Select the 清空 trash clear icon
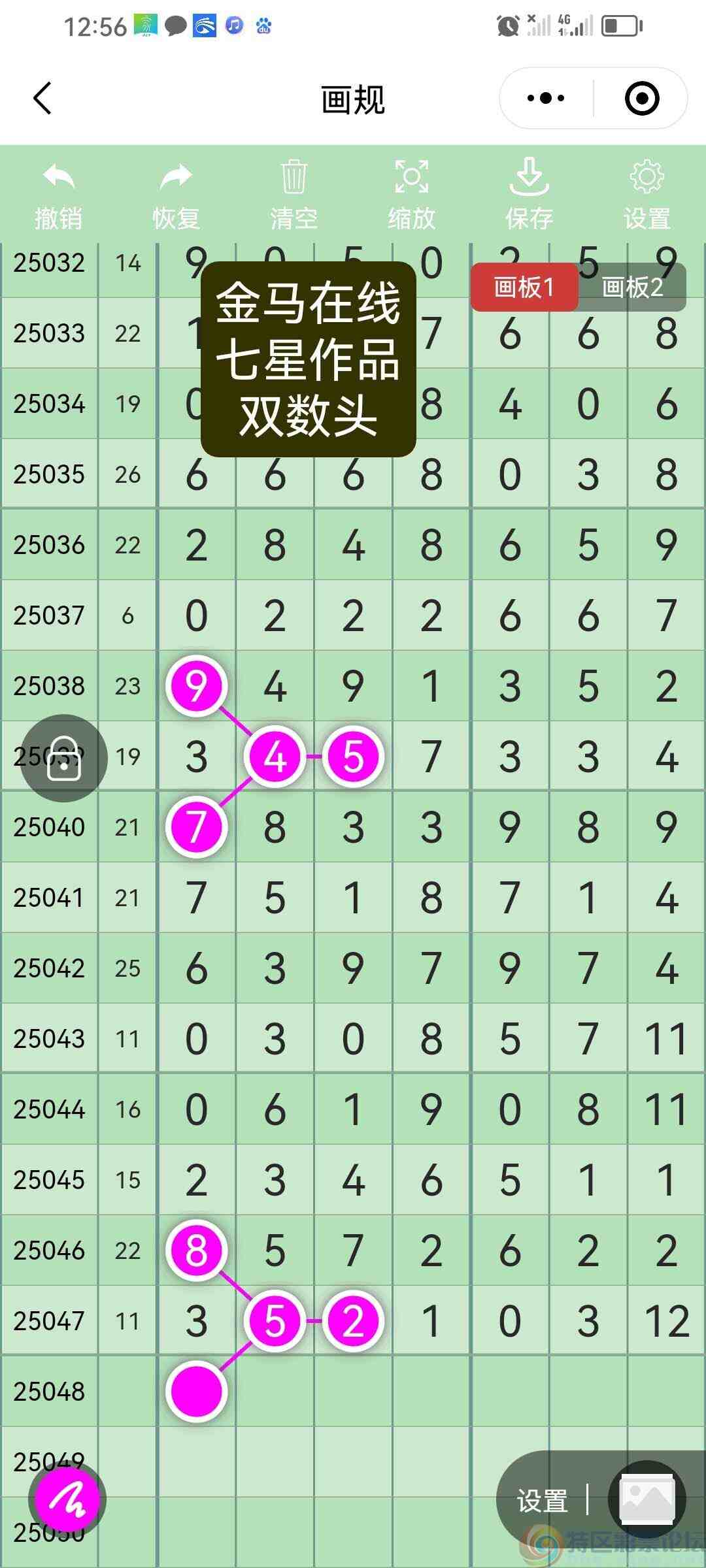 point(293,176)
